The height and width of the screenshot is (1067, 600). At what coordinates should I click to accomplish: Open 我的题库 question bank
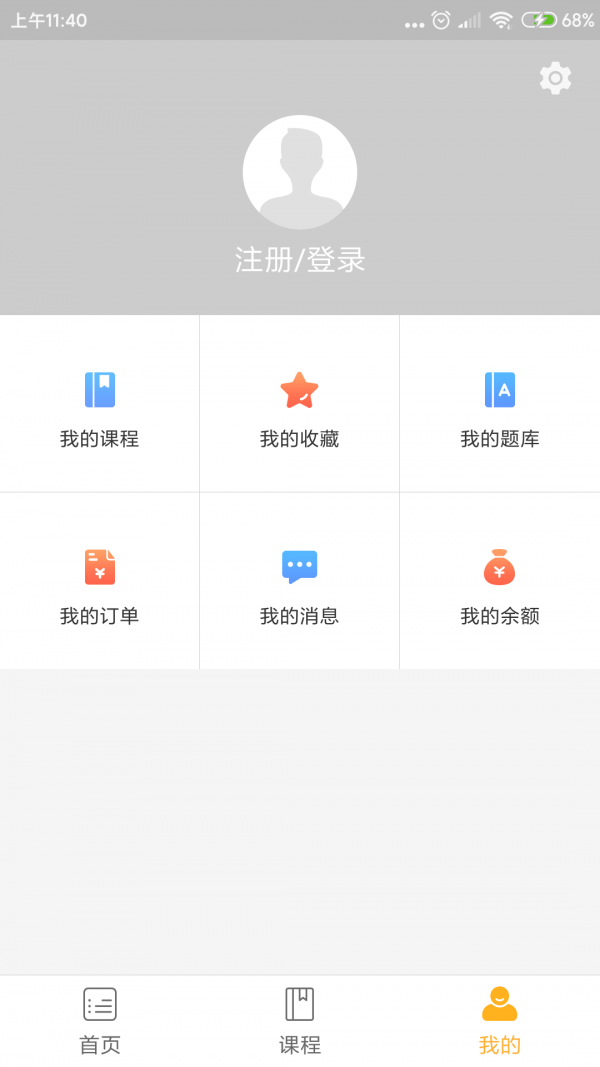(500, 405)
